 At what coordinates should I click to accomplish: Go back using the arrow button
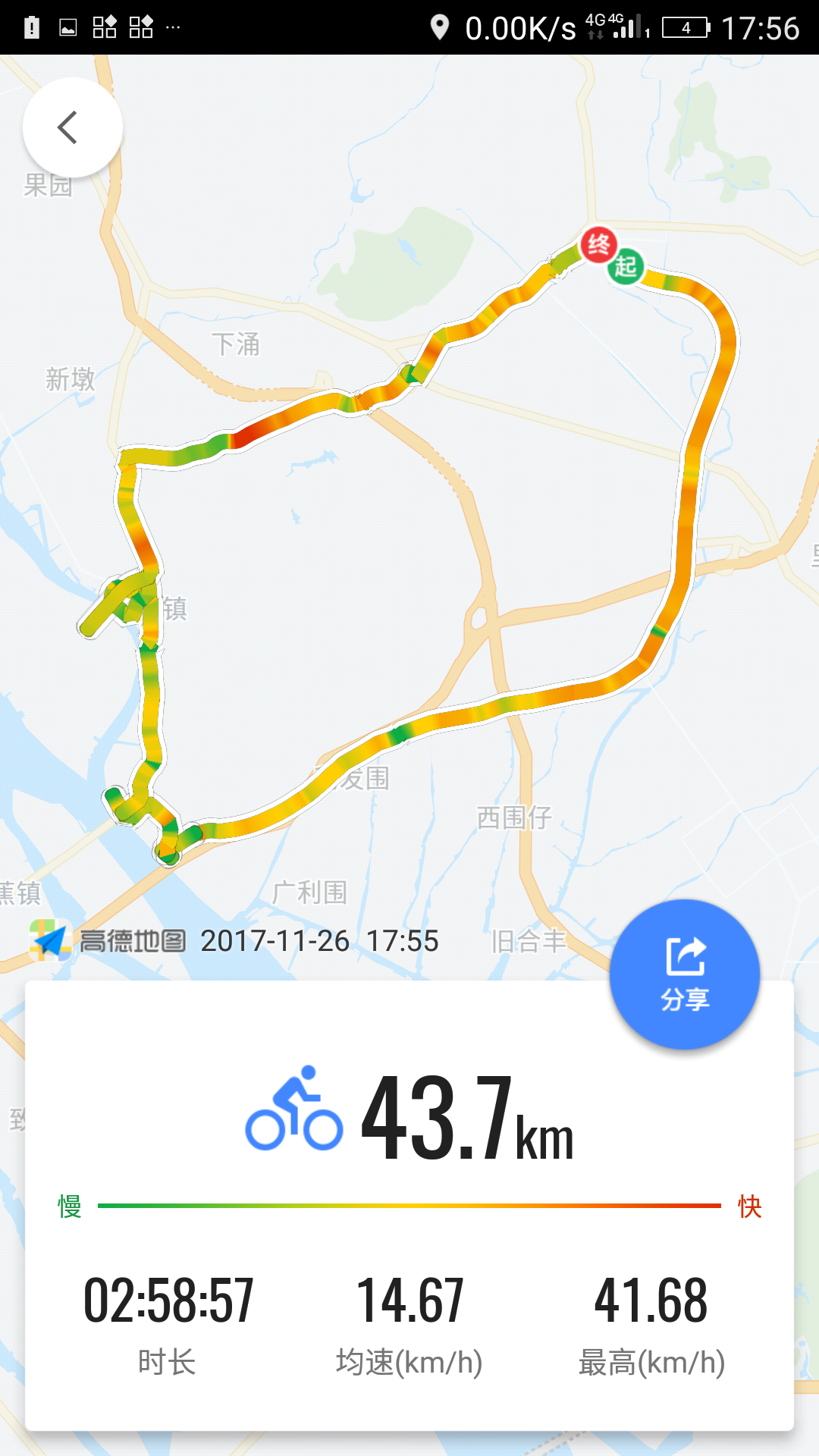71,127
